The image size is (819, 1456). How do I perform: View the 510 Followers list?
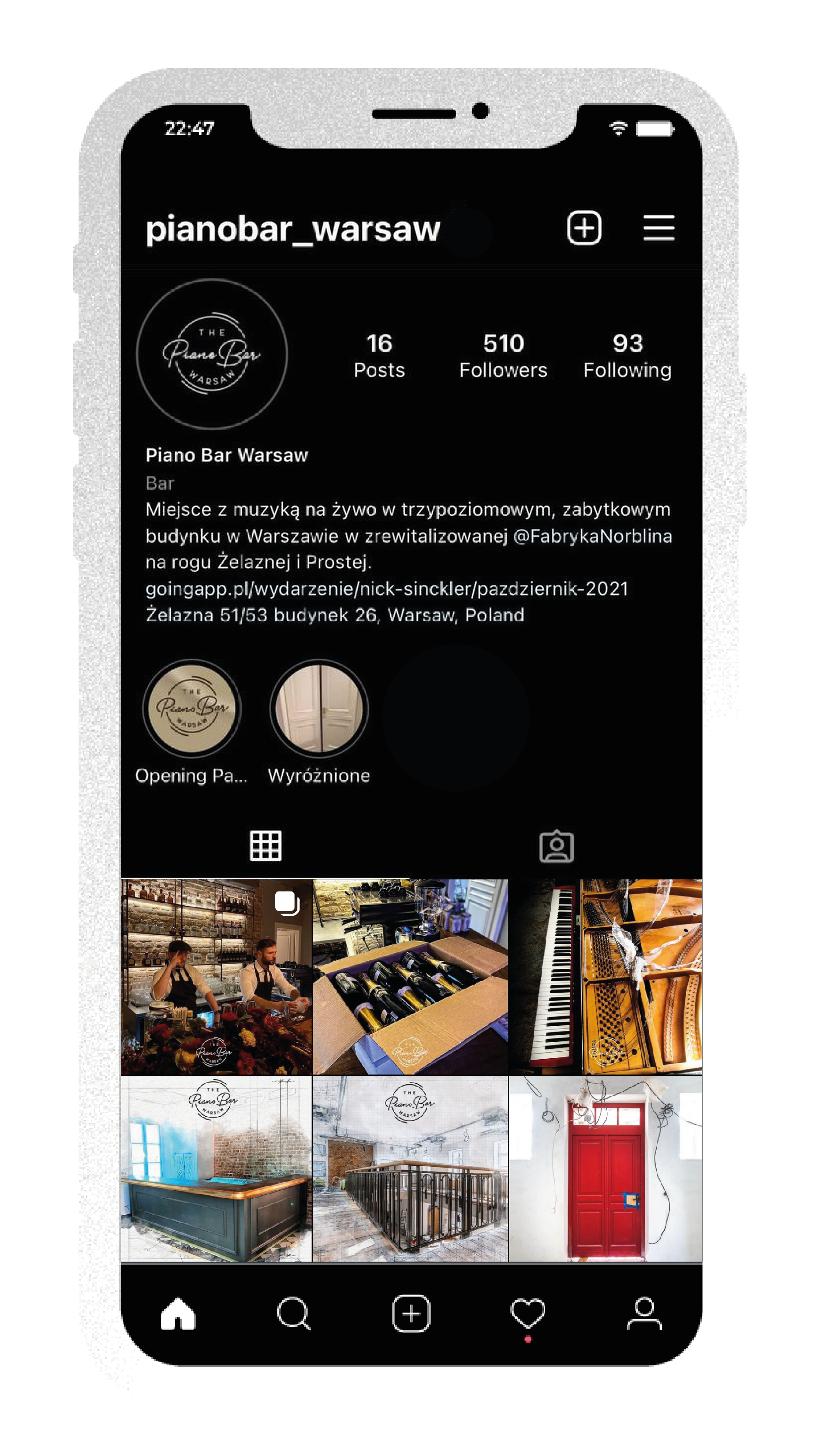coord(503,356)
